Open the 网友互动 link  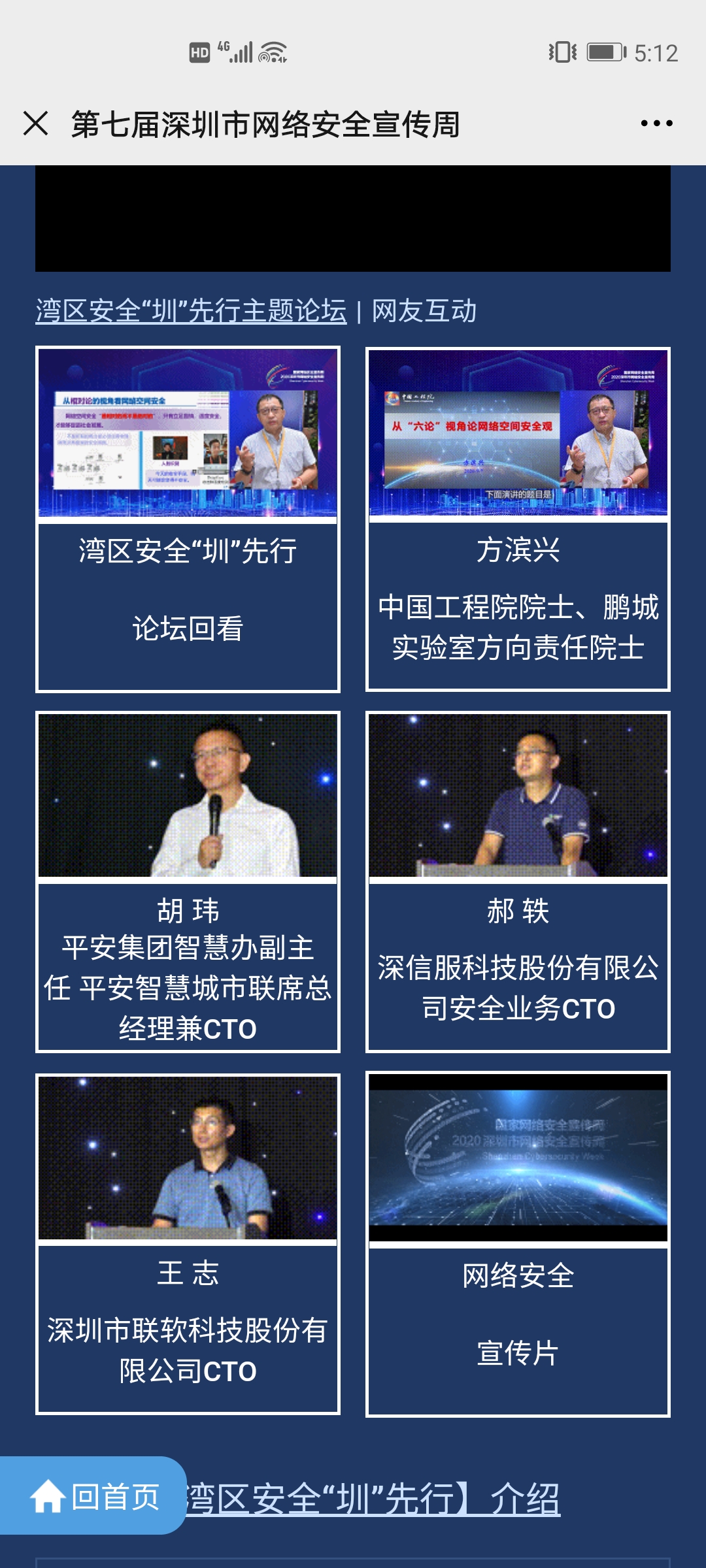424,311
